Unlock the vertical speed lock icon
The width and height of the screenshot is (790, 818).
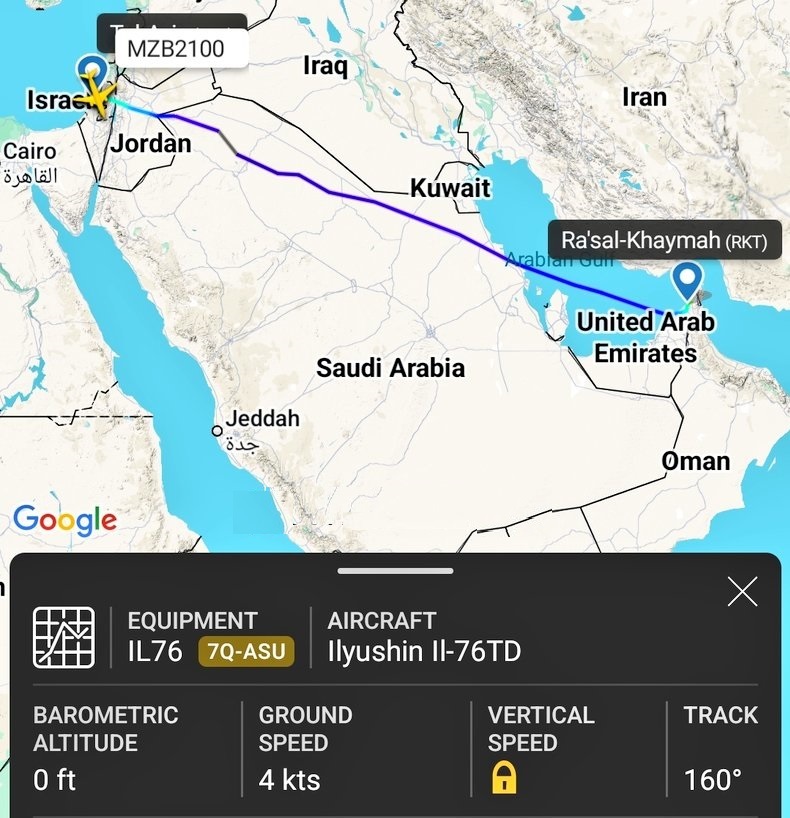pos(505,779)
